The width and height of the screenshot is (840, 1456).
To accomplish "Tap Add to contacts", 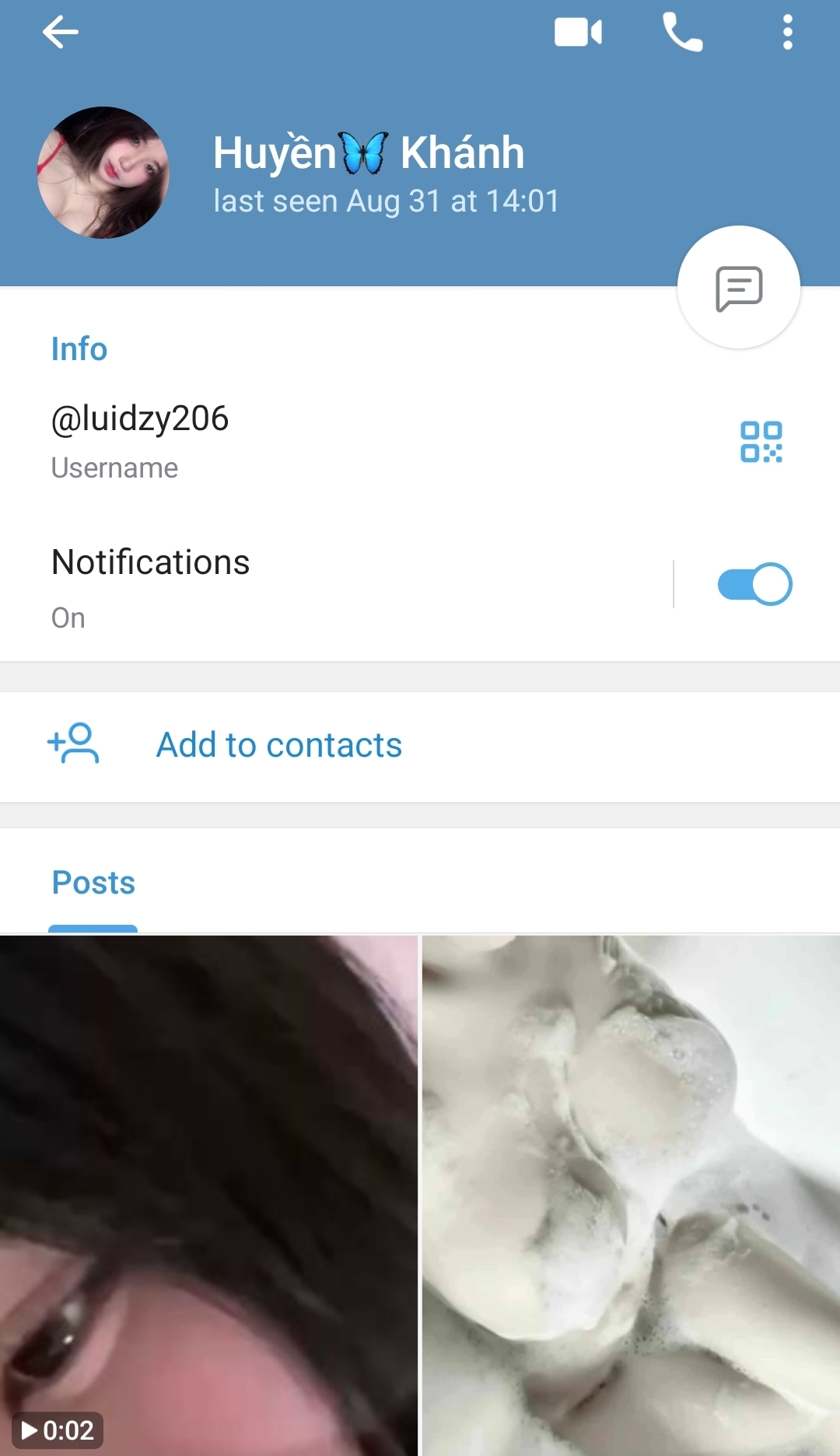I will point(278,744).
